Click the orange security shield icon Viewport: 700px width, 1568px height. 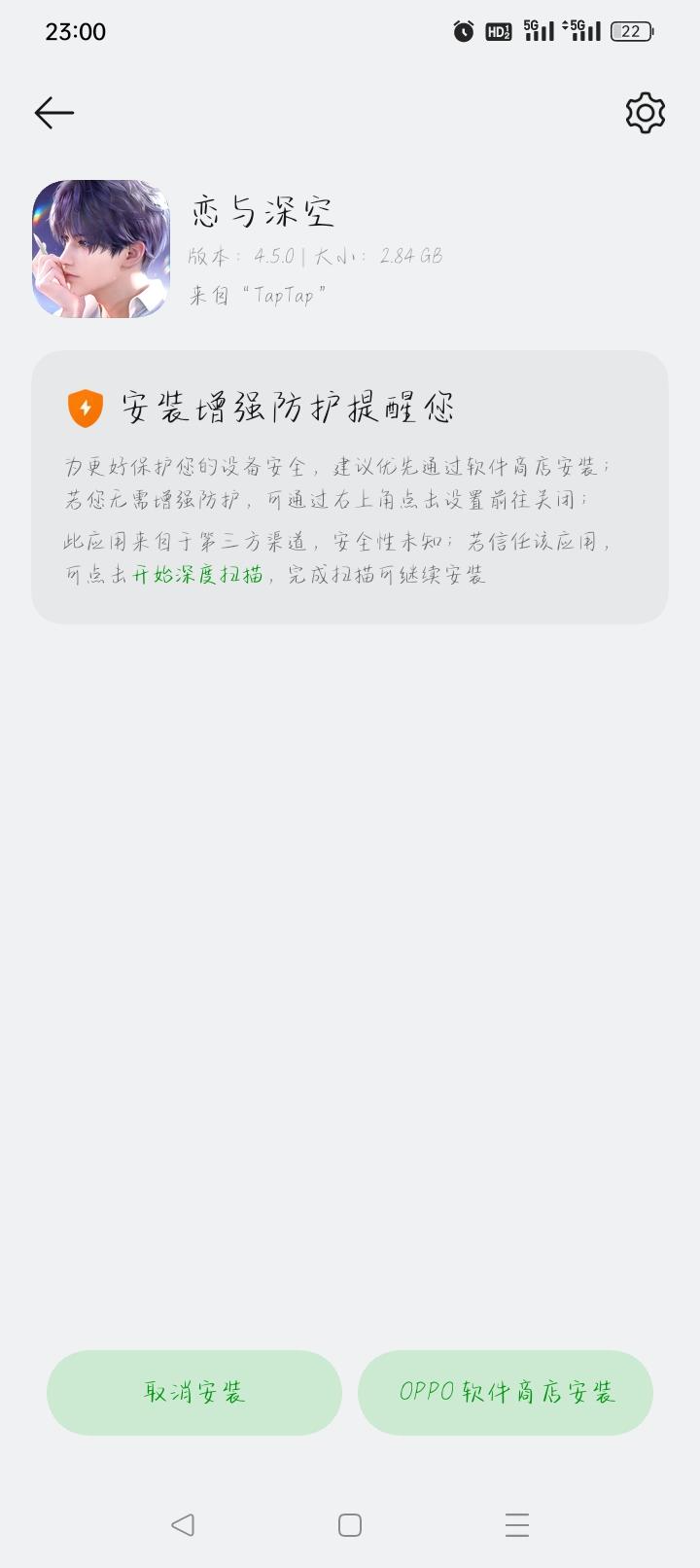84,409
